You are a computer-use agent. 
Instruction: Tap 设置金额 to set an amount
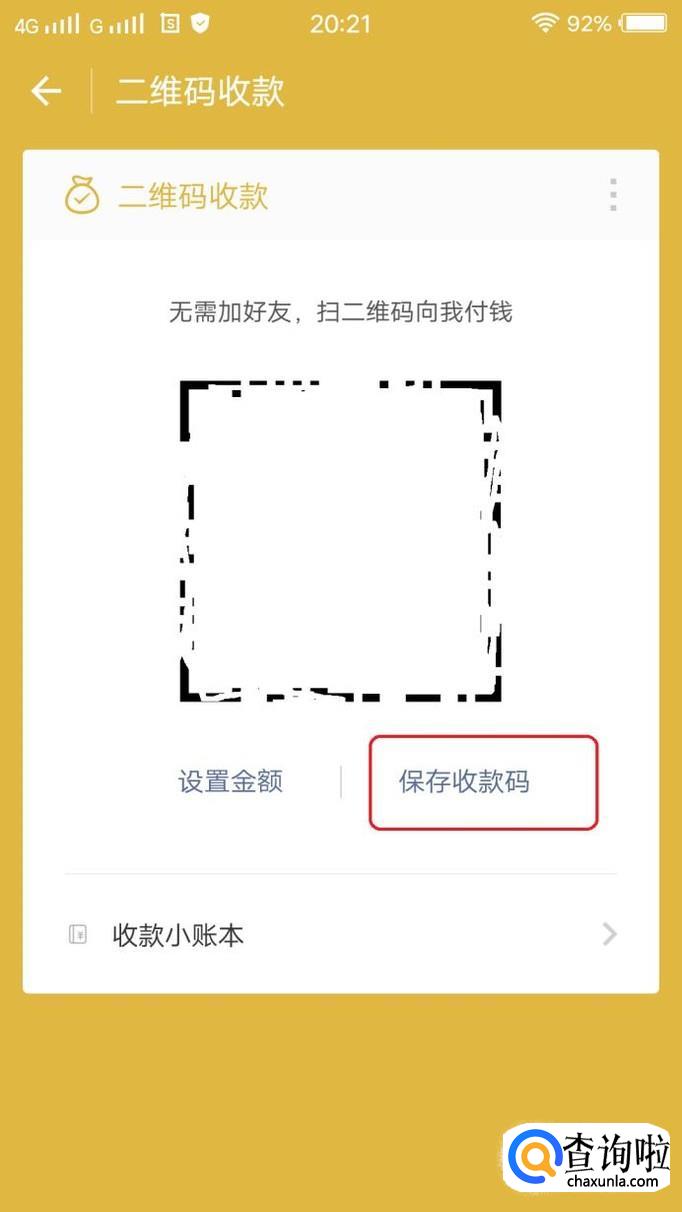(231, 781)
